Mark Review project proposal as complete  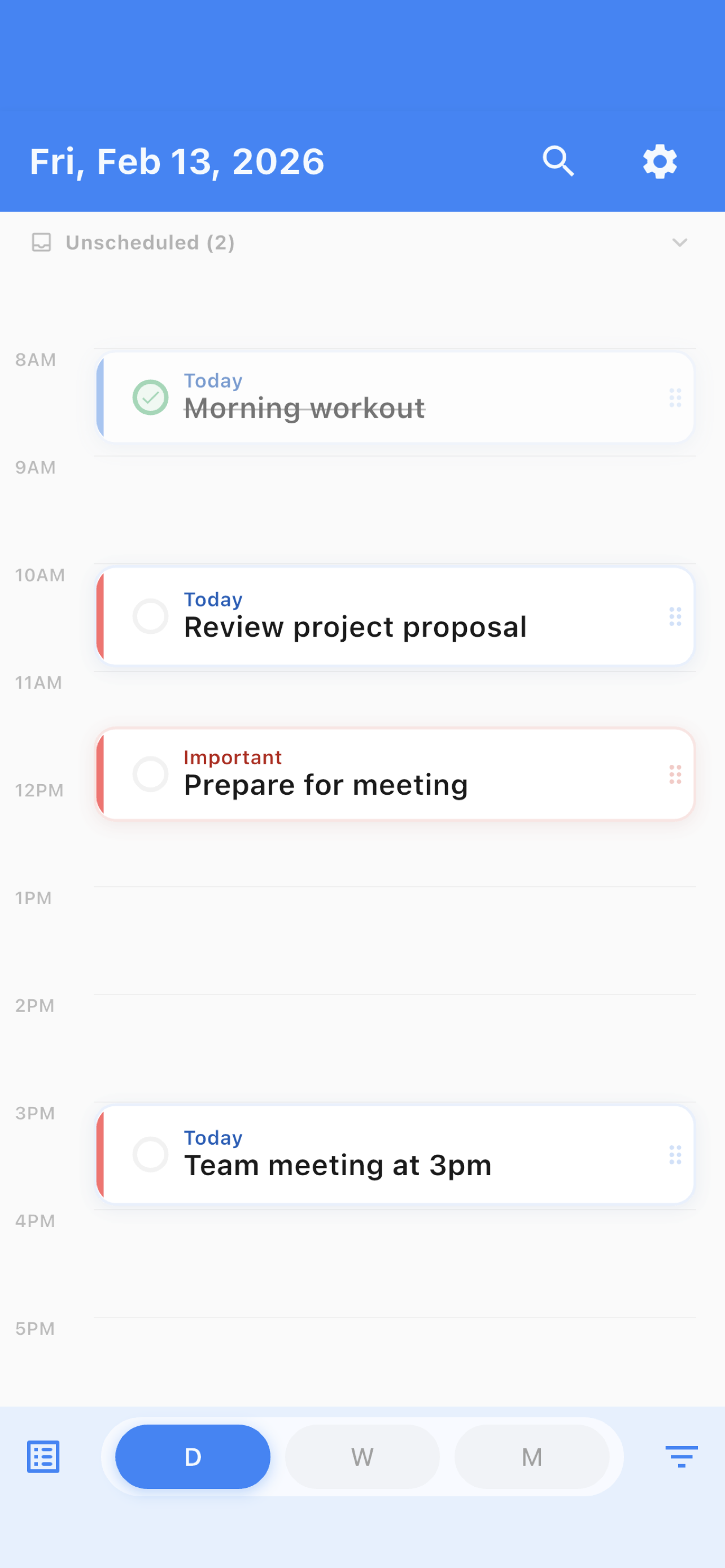click(x=150, y=616)
